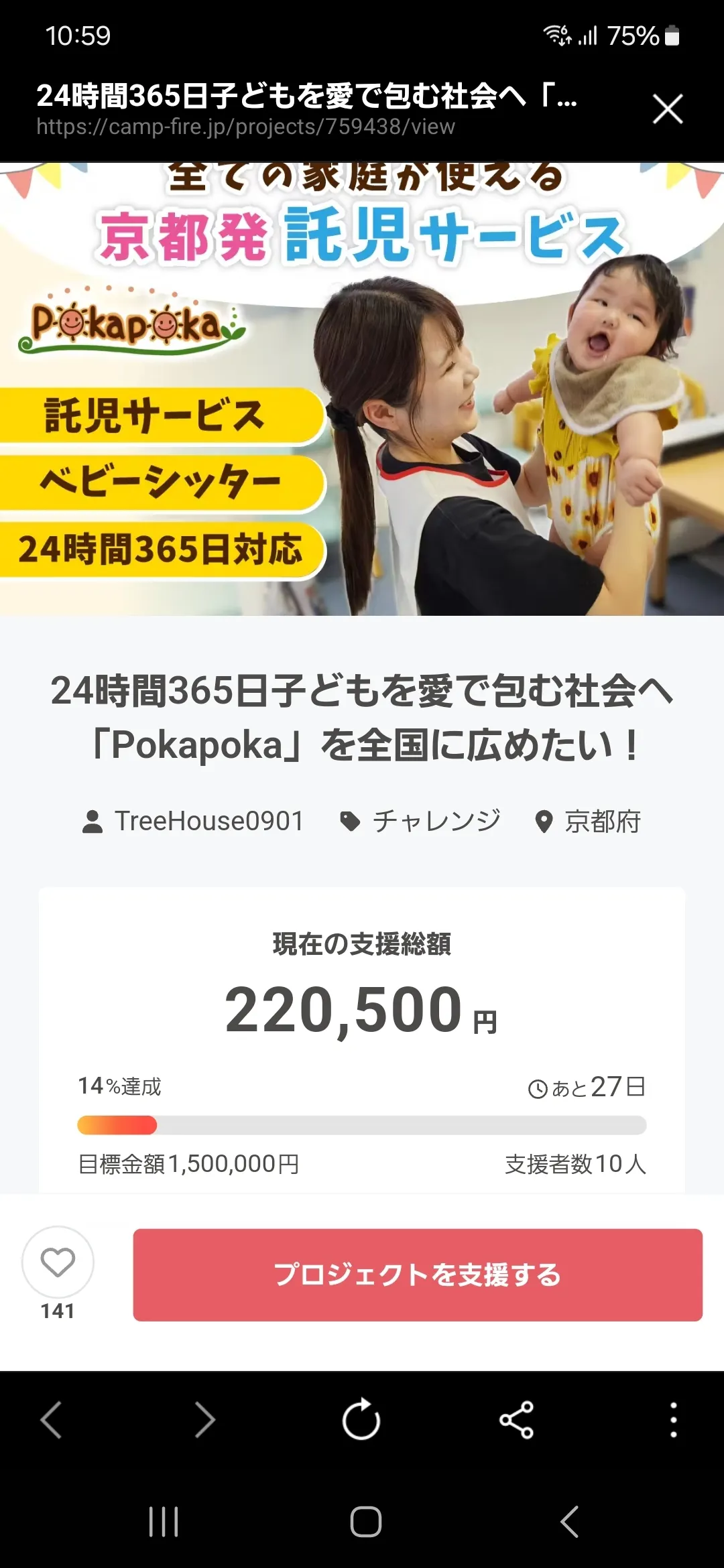Go back to previous web page
The width and height of the screenshot is (724, 1568).
(x=52, y=1419)
